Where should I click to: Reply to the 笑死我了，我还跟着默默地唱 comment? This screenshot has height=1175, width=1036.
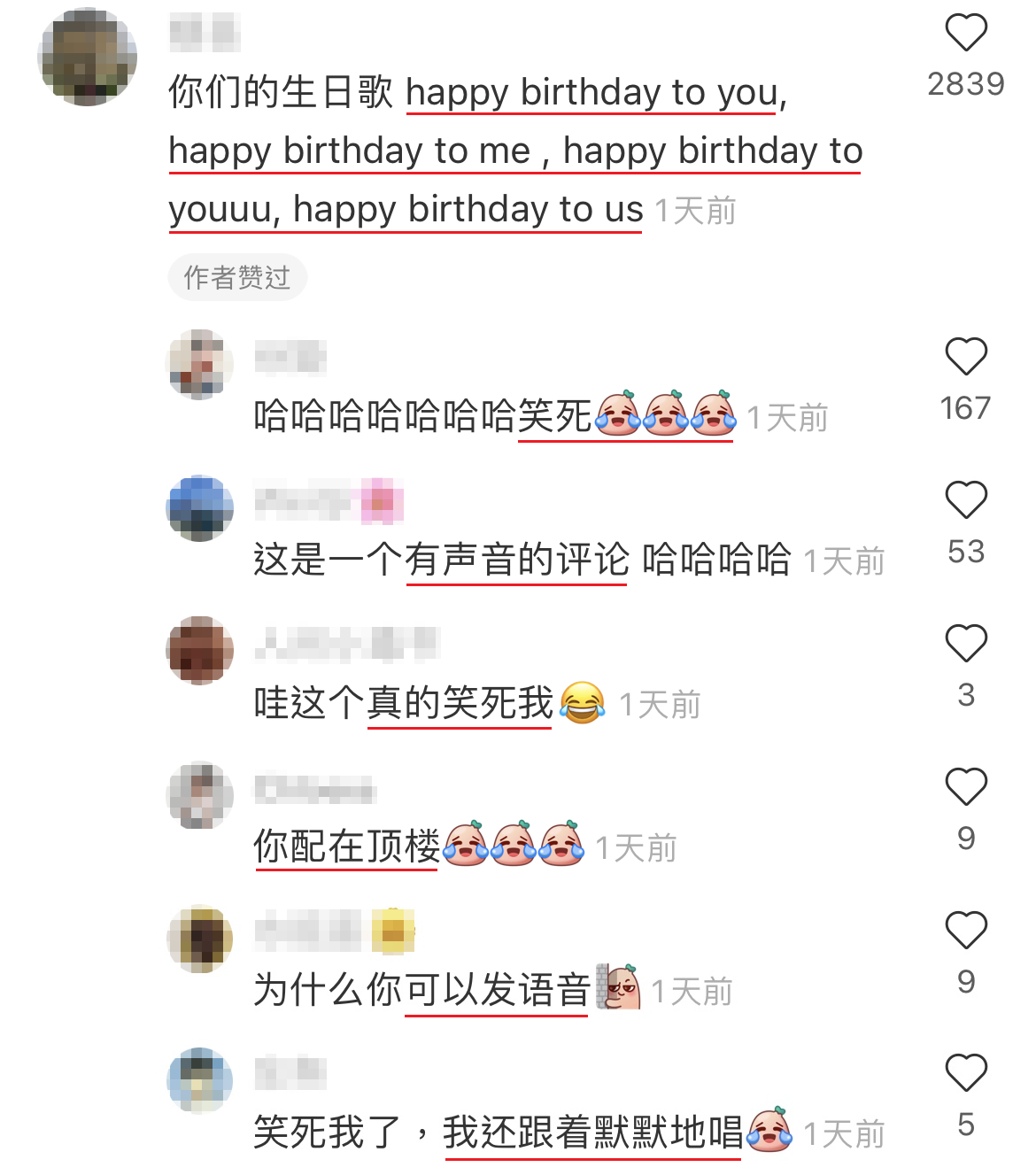pyautogui.click(x=496, y=1132)
